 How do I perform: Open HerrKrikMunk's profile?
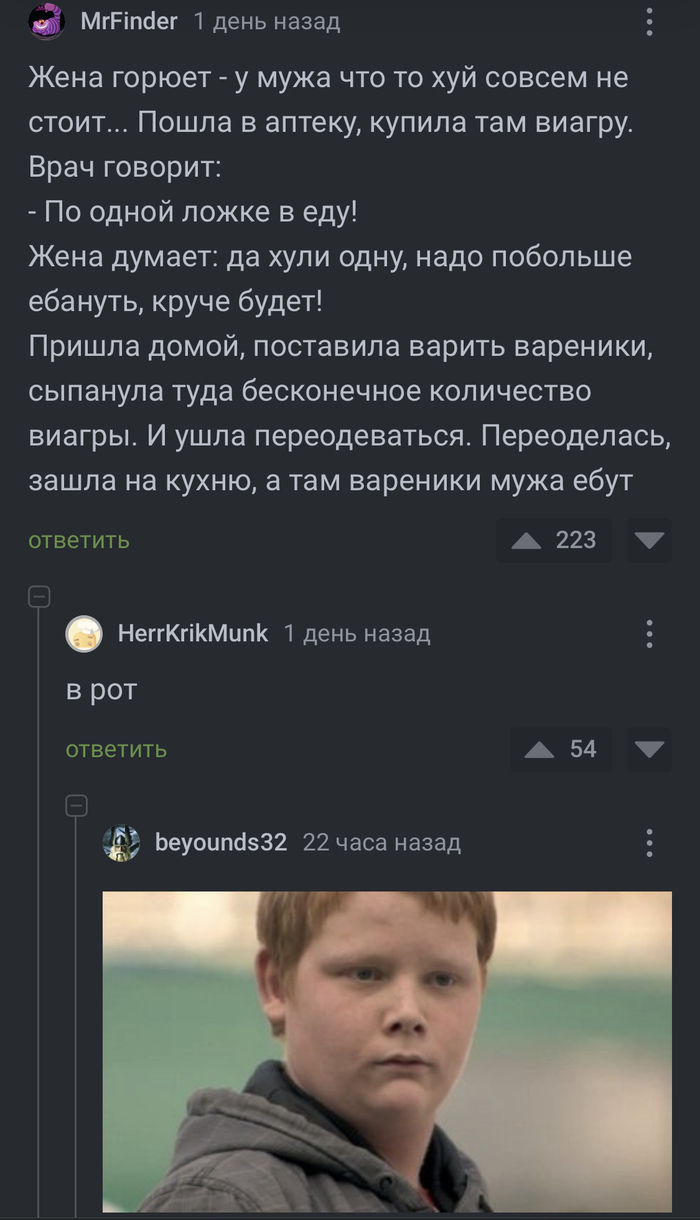(x=192, y=633)
